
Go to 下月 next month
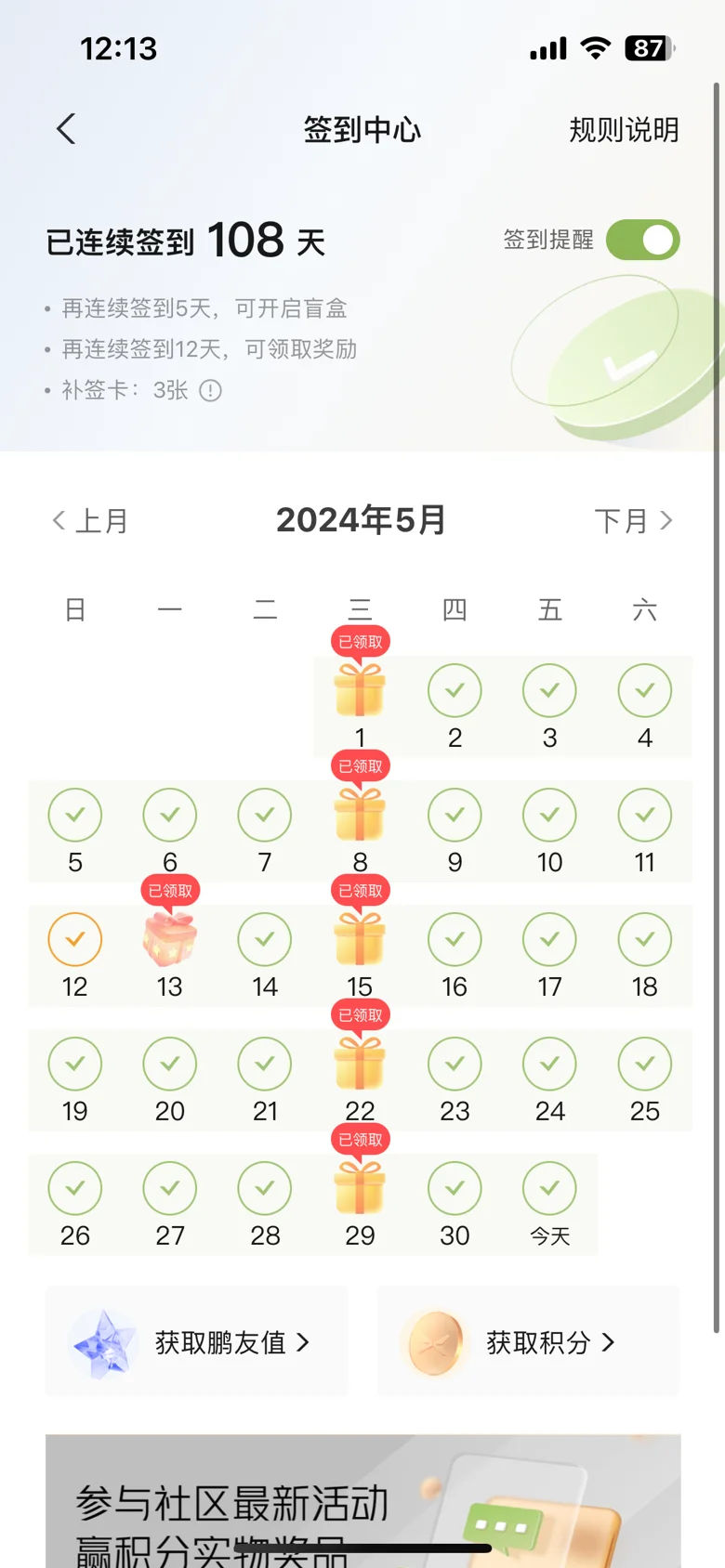(x=634, y=520)
